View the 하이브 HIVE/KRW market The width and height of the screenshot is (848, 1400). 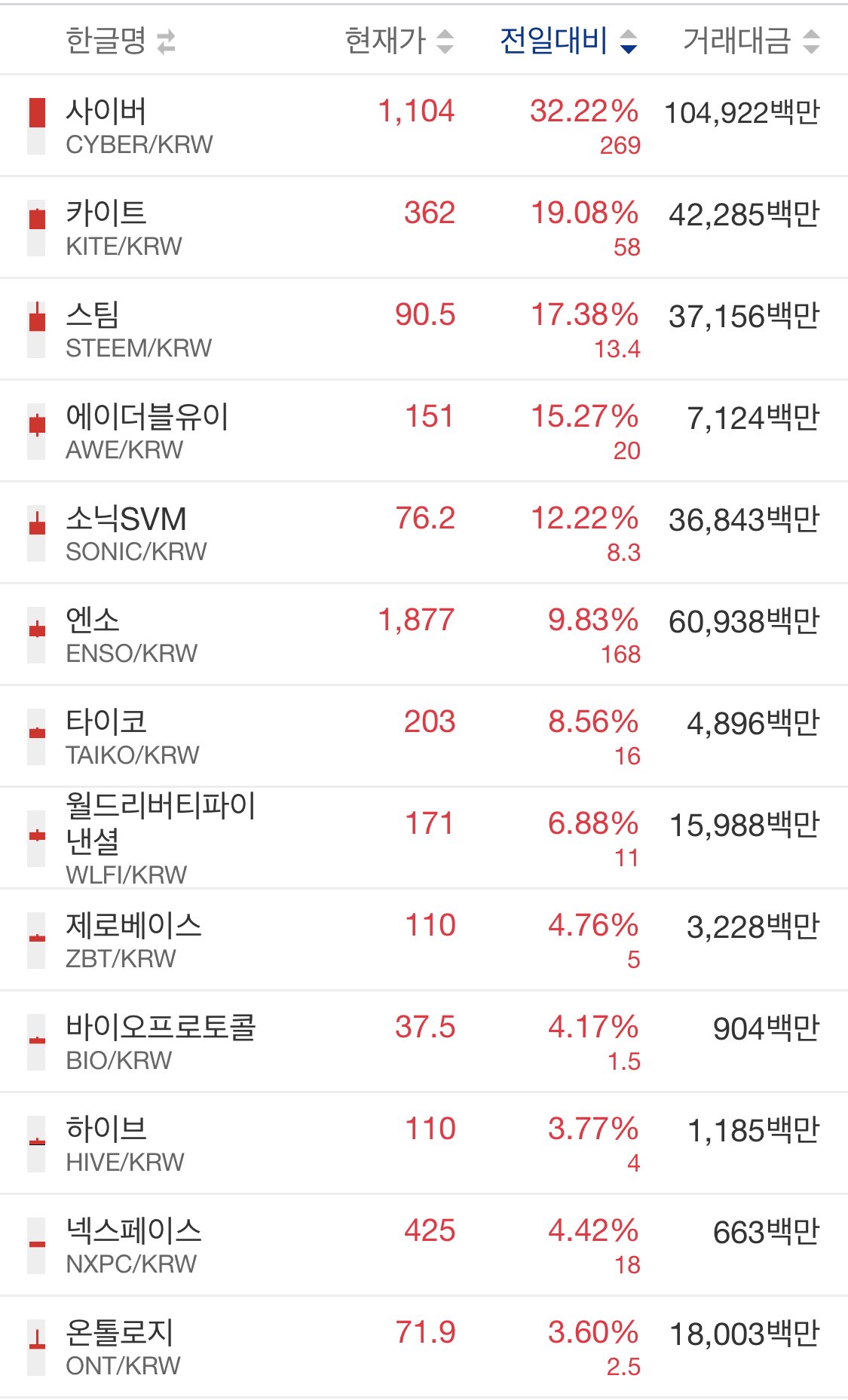[125, 1144]
